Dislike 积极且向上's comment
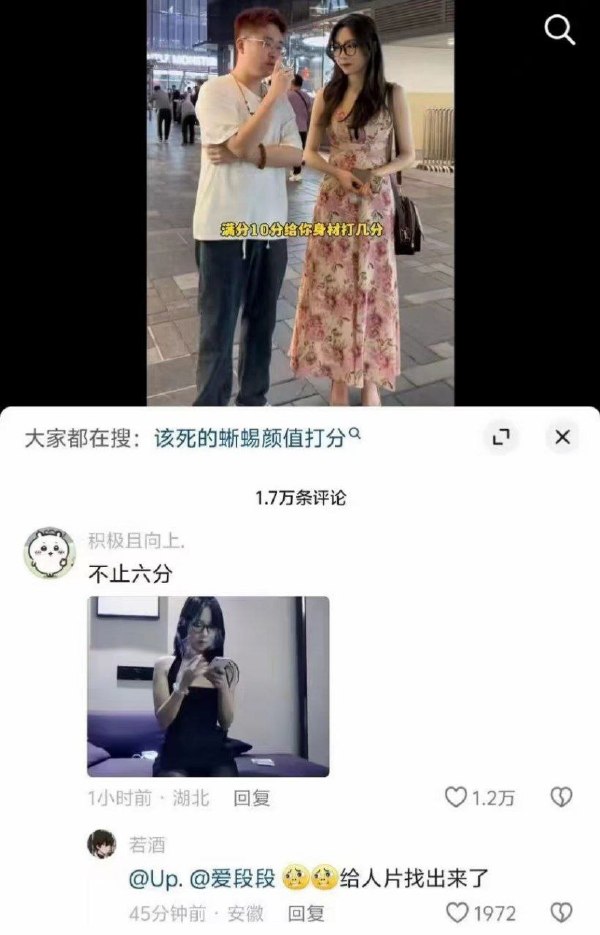This screenshot has height=935, width=600. click(562, 797)
